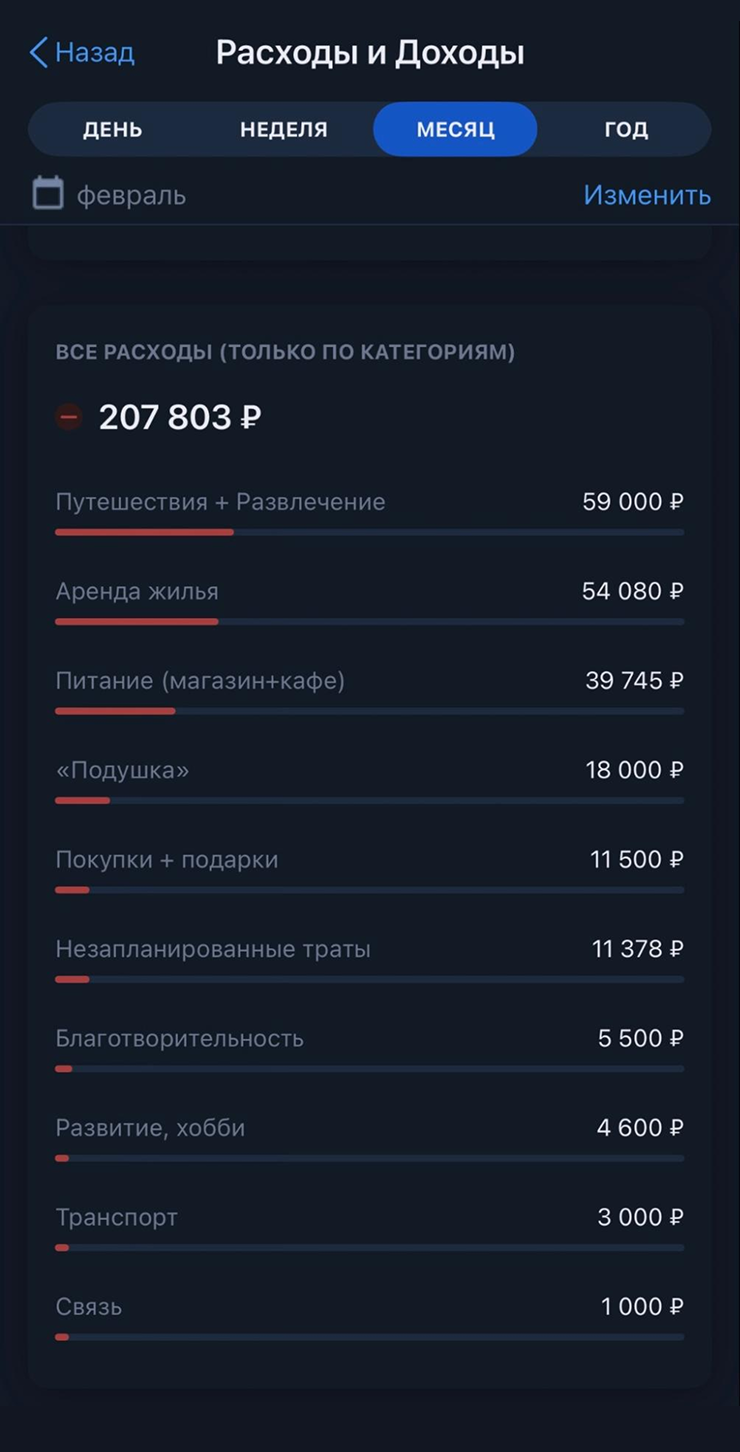Select the НЕДЕЛЯ period tab
The height and width of the screenshot is (1452, 740).
click(x=284, y=129)
